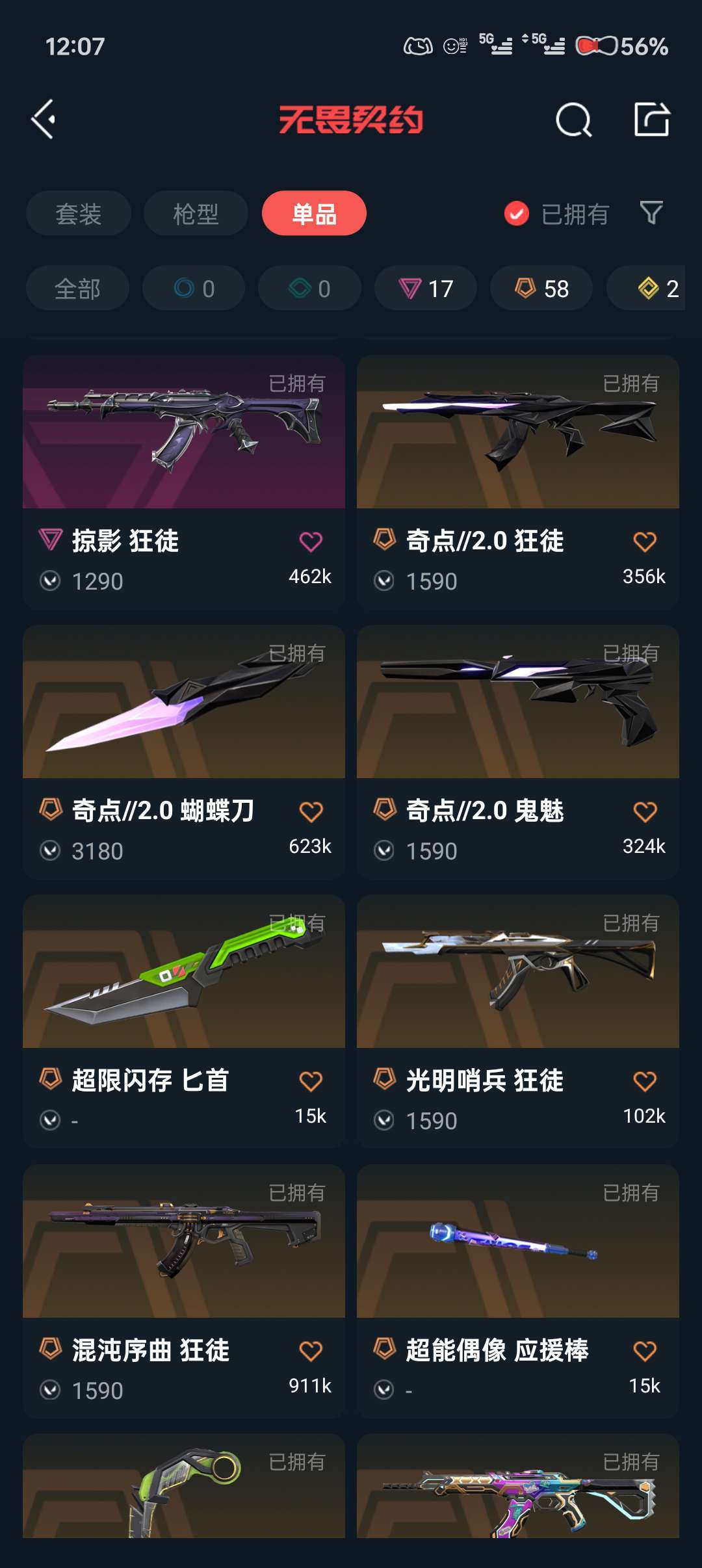The width and height of the screenshot is (702, 1568).
Task: Filter by the rarity chip showing 58
Action: (541, 288)
